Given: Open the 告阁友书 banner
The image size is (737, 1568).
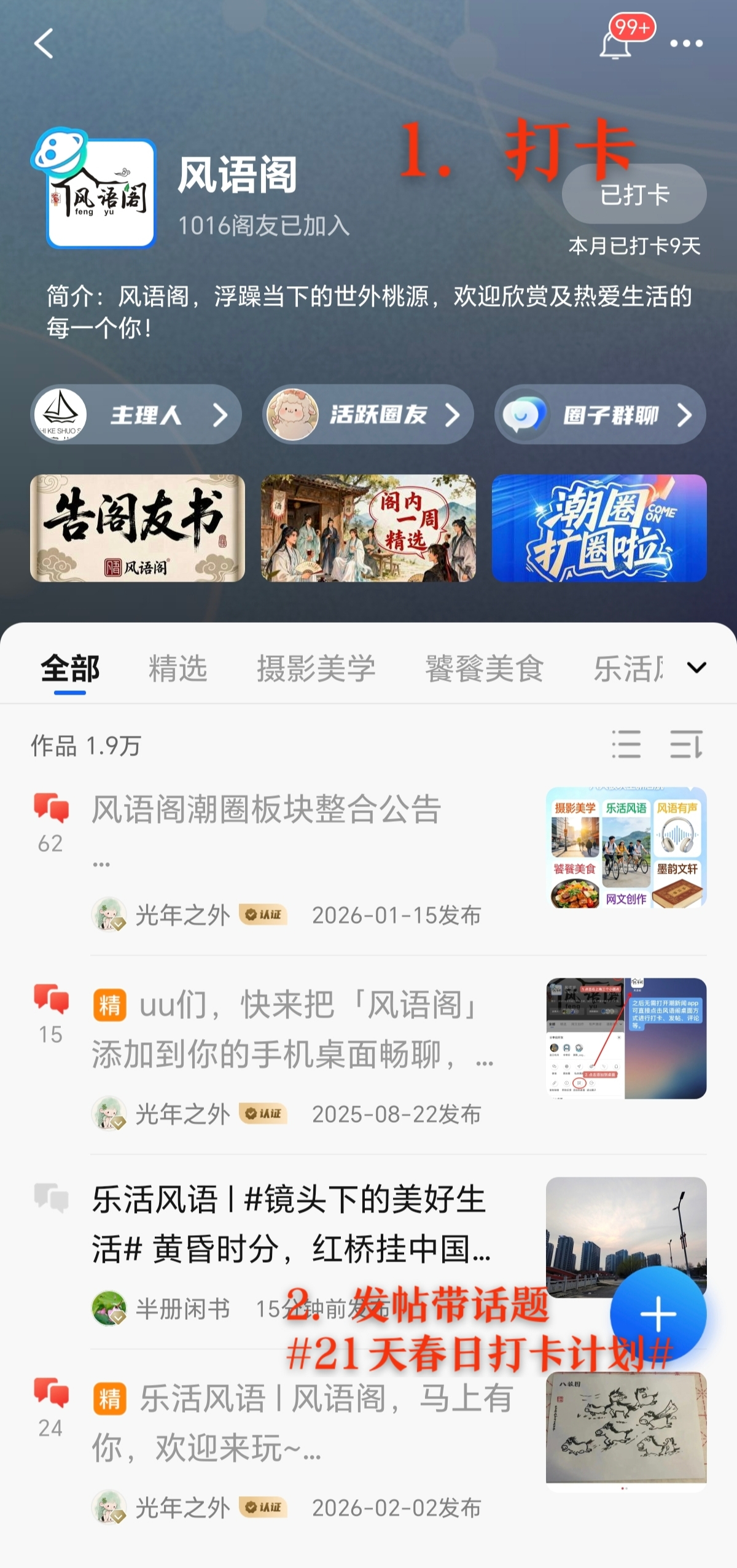Looking at the screenshot, I should coord(138,528).
